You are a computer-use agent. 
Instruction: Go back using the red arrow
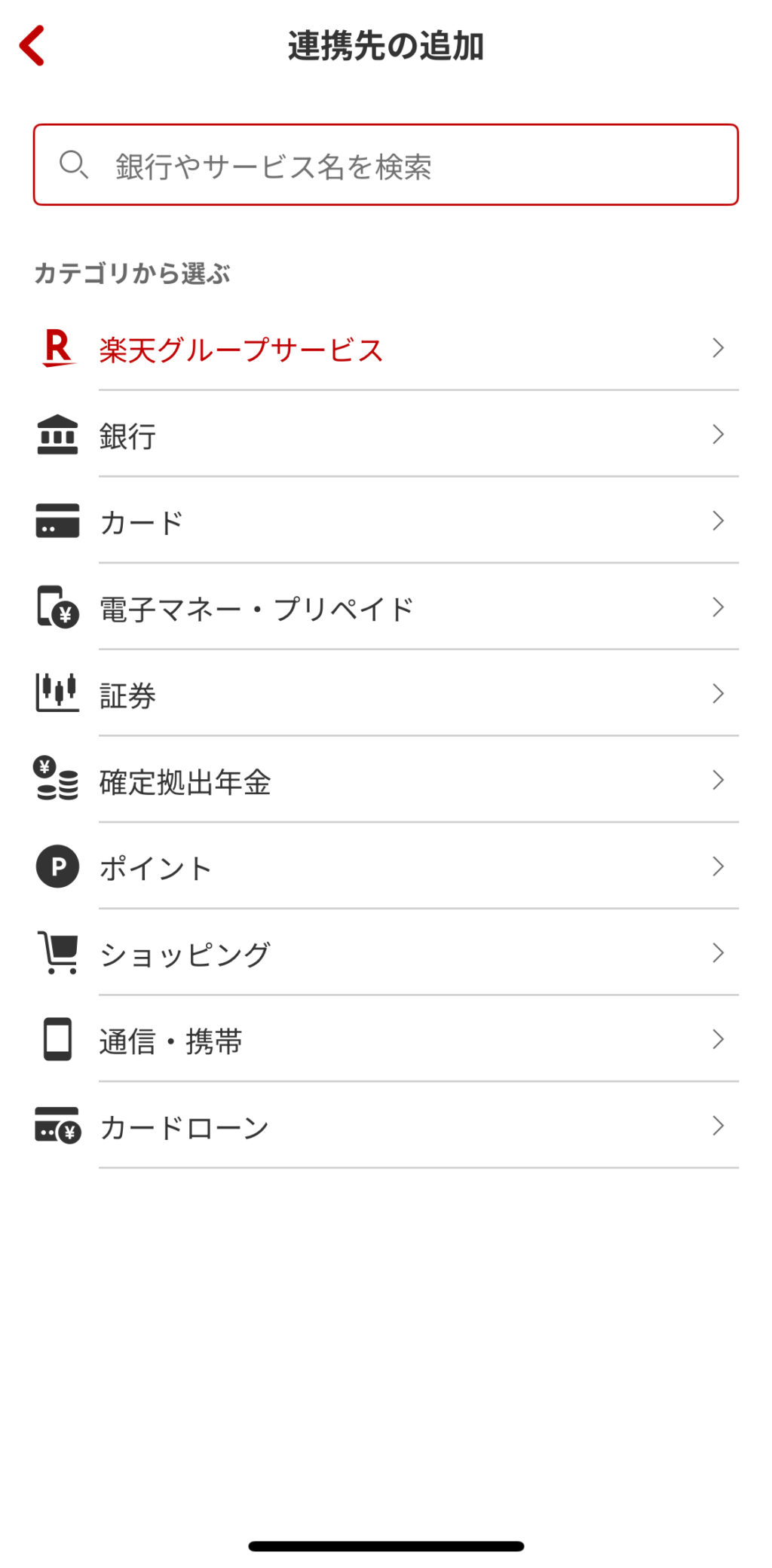click(32, 46)
